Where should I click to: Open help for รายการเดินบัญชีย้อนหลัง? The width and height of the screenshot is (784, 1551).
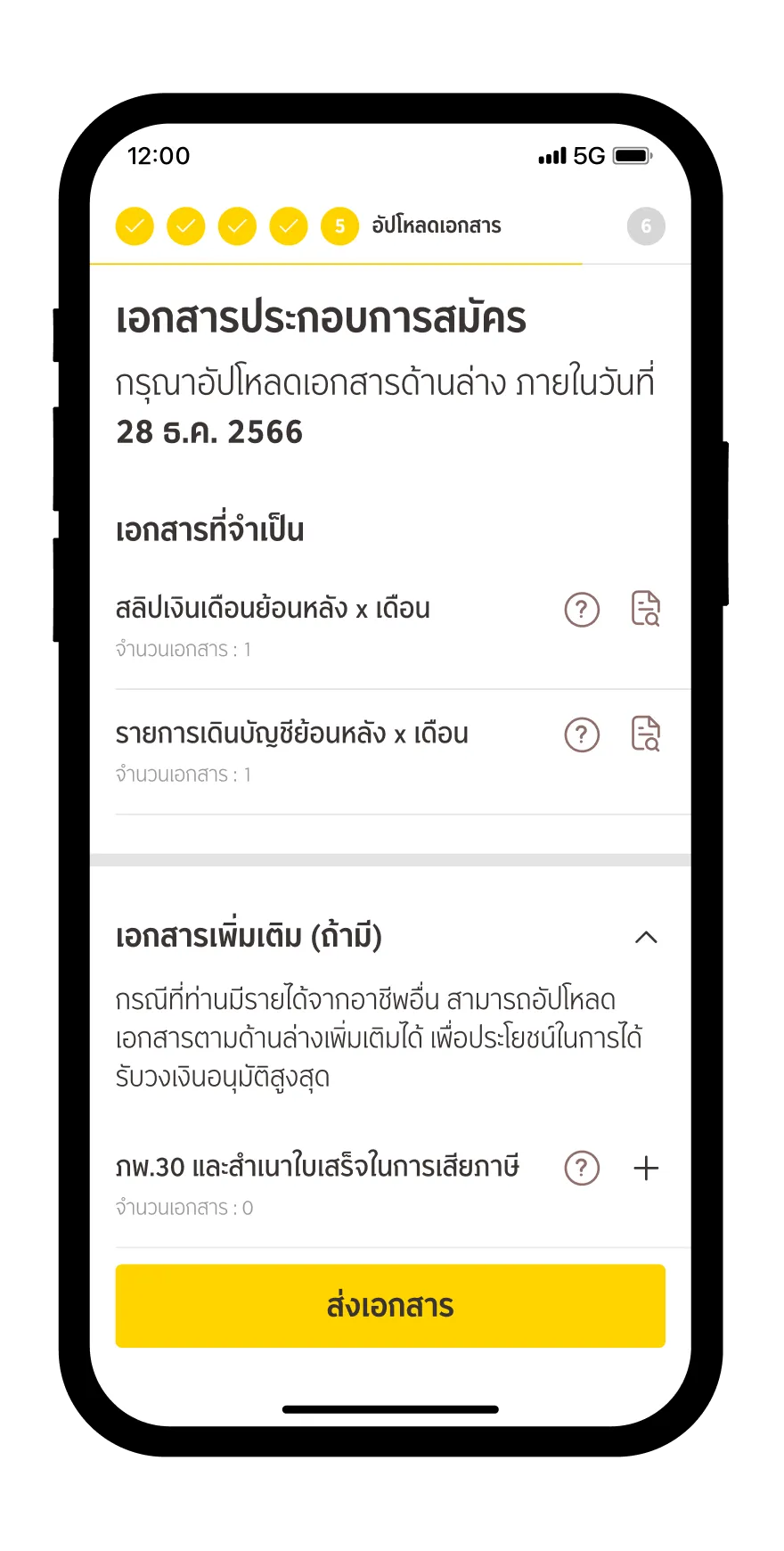click(x=582, y=734)
